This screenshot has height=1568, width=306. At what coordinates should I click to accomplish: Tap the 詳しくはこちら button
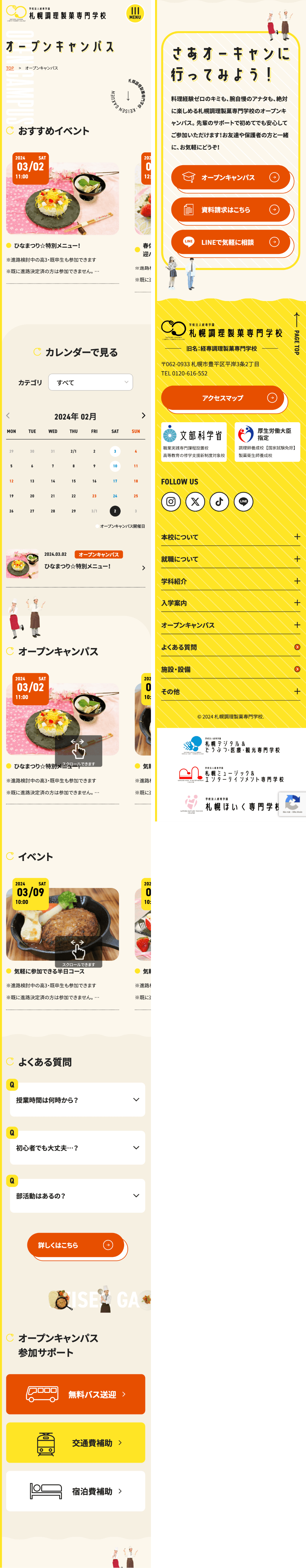point(75,1245)
